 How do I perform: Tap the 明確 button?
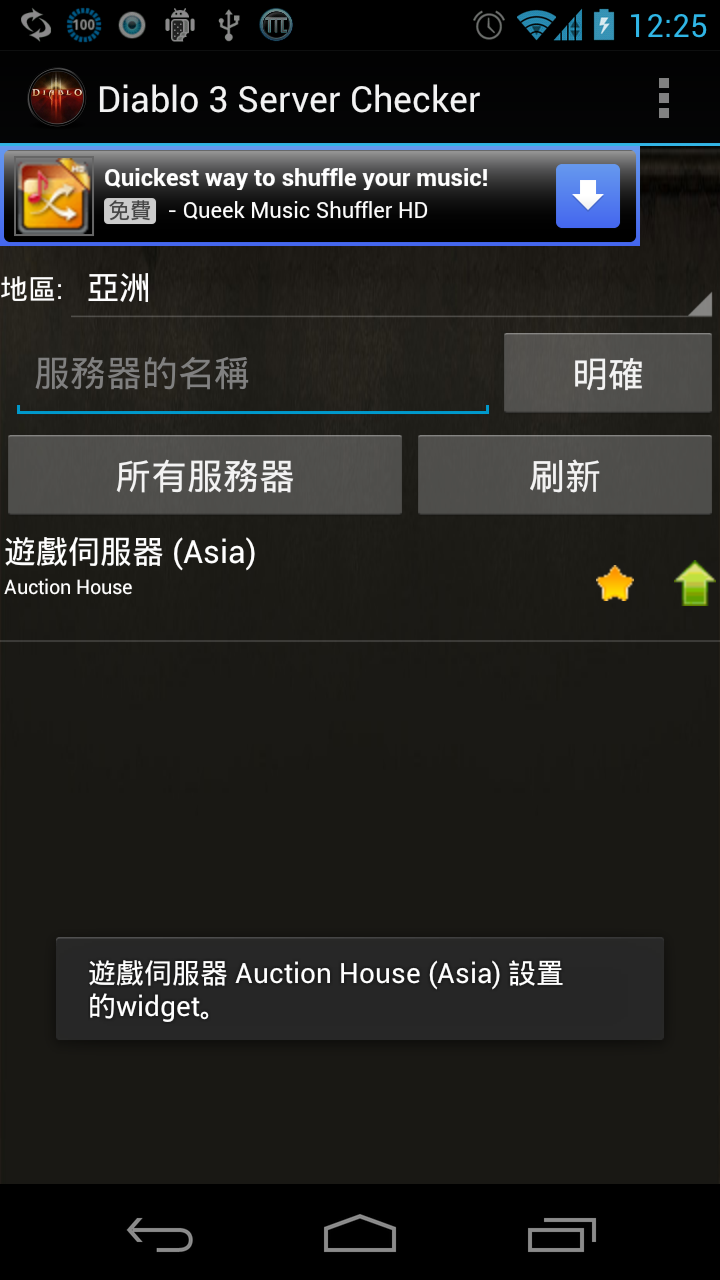607,374
